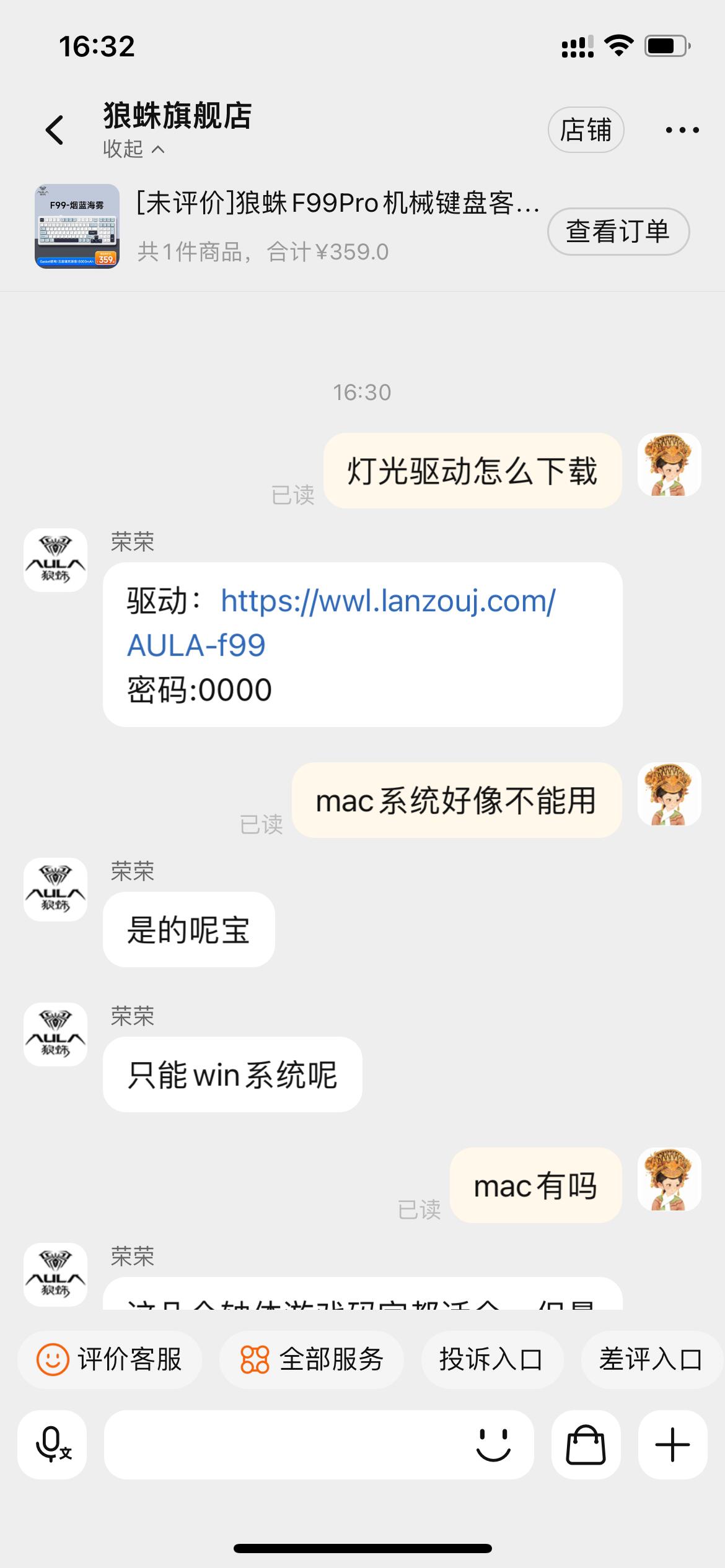This screenshot has height=1568, width=725.
Task: Tap 查看订单 to view the order
Action: [618, 231]
